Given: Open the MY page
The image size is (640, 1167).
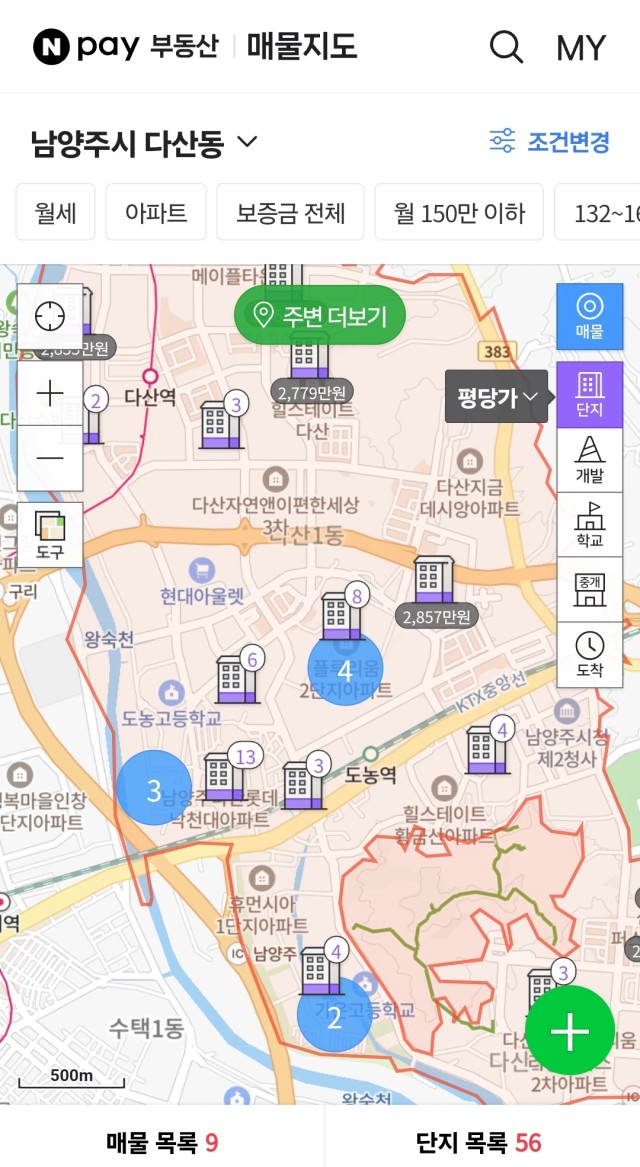Looking at the screenshot, I should coord(580,48).
